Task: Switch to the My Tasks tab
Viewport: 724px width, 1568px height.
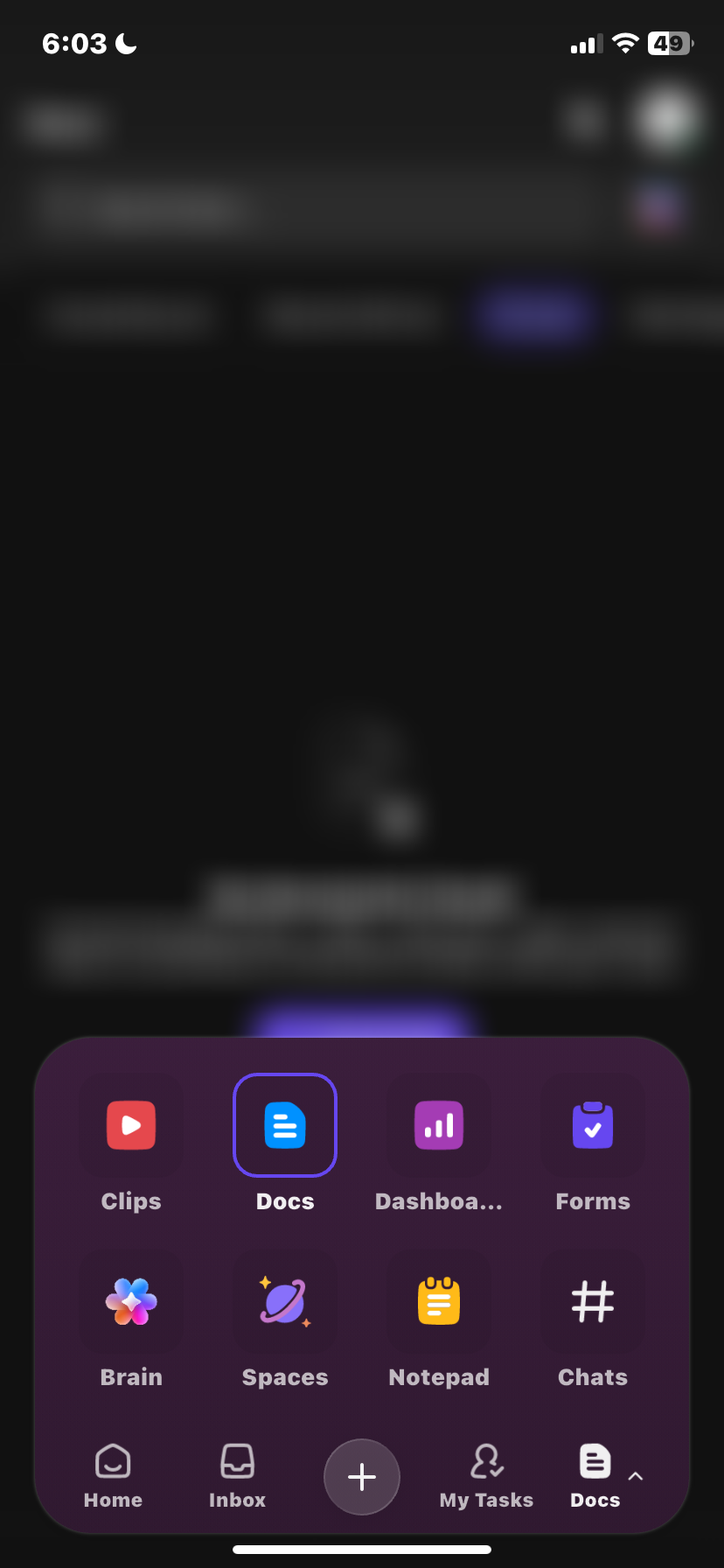Action: (486, 1477)
